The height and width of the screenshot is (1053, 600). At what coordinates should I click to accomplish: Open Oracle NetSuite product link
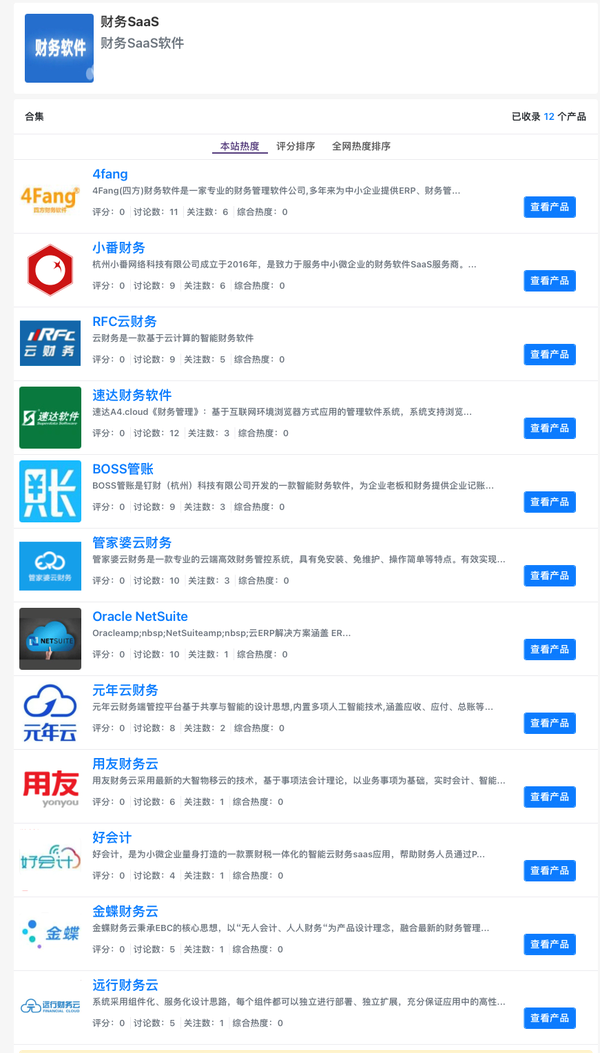pyautogui.click(x=140, y=616)
